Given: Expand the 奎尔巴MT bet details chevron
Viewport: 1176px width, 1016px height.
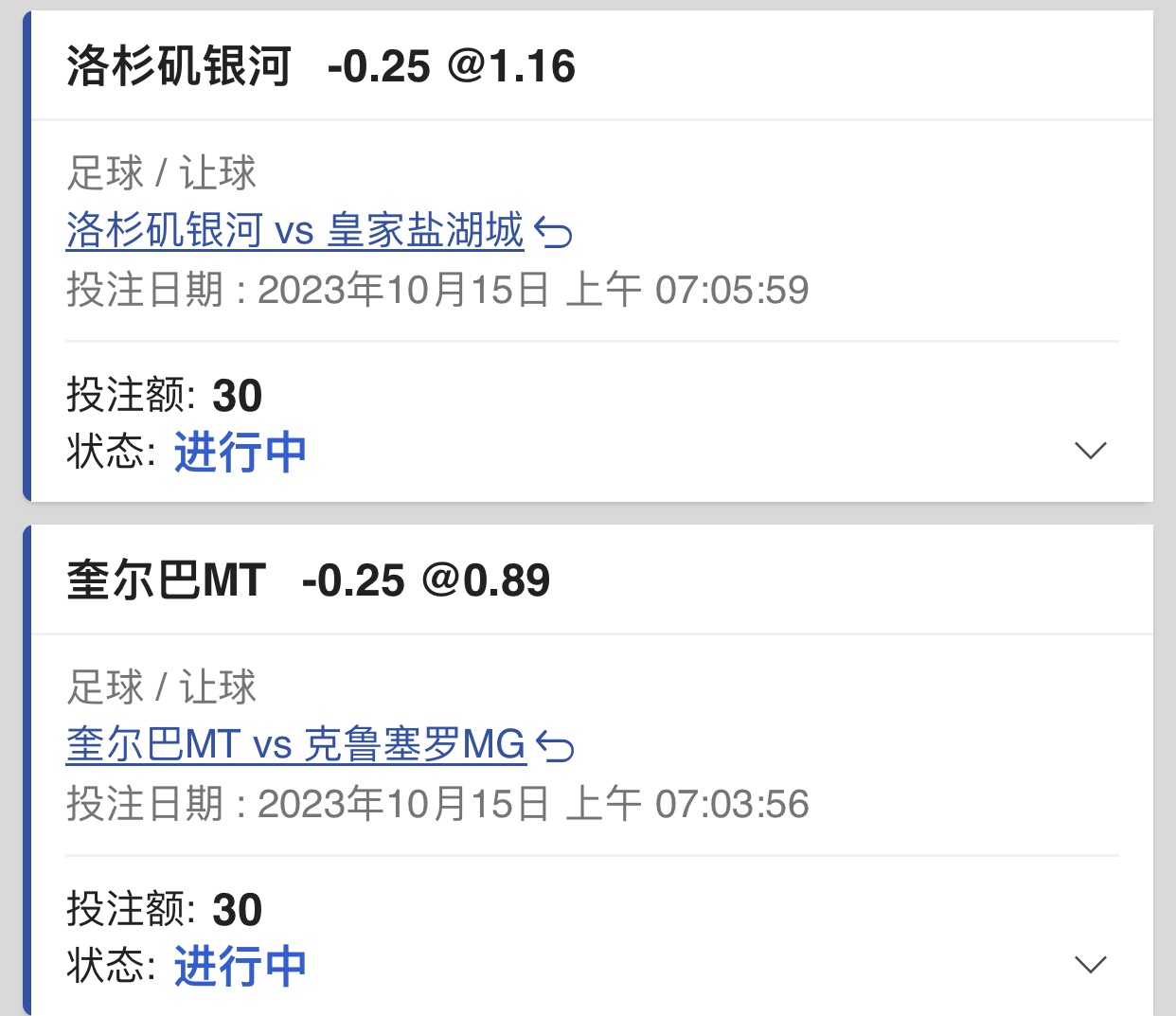Looking at the screenshot, I should 1091,965.
